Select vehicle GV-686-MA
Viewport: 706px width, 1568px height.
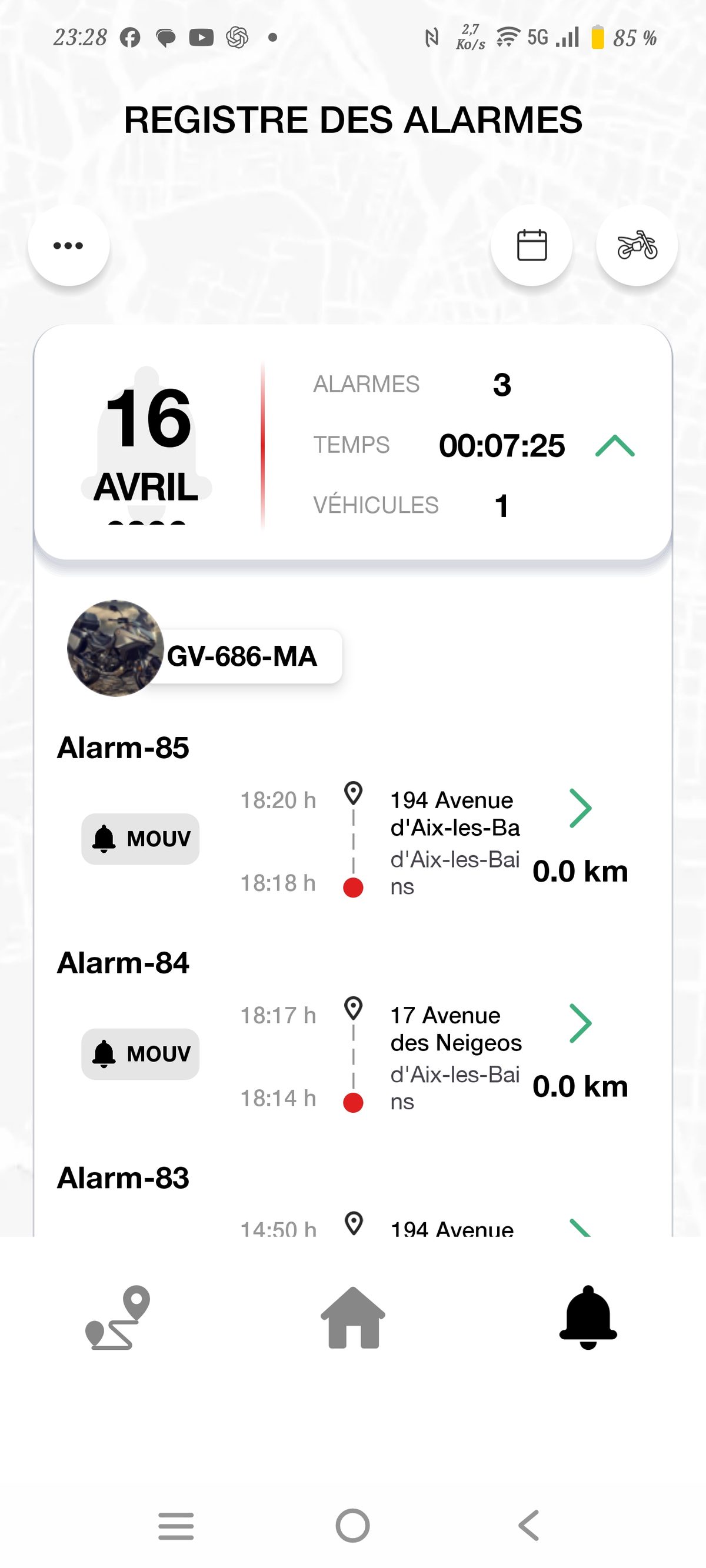pos(241,656)
